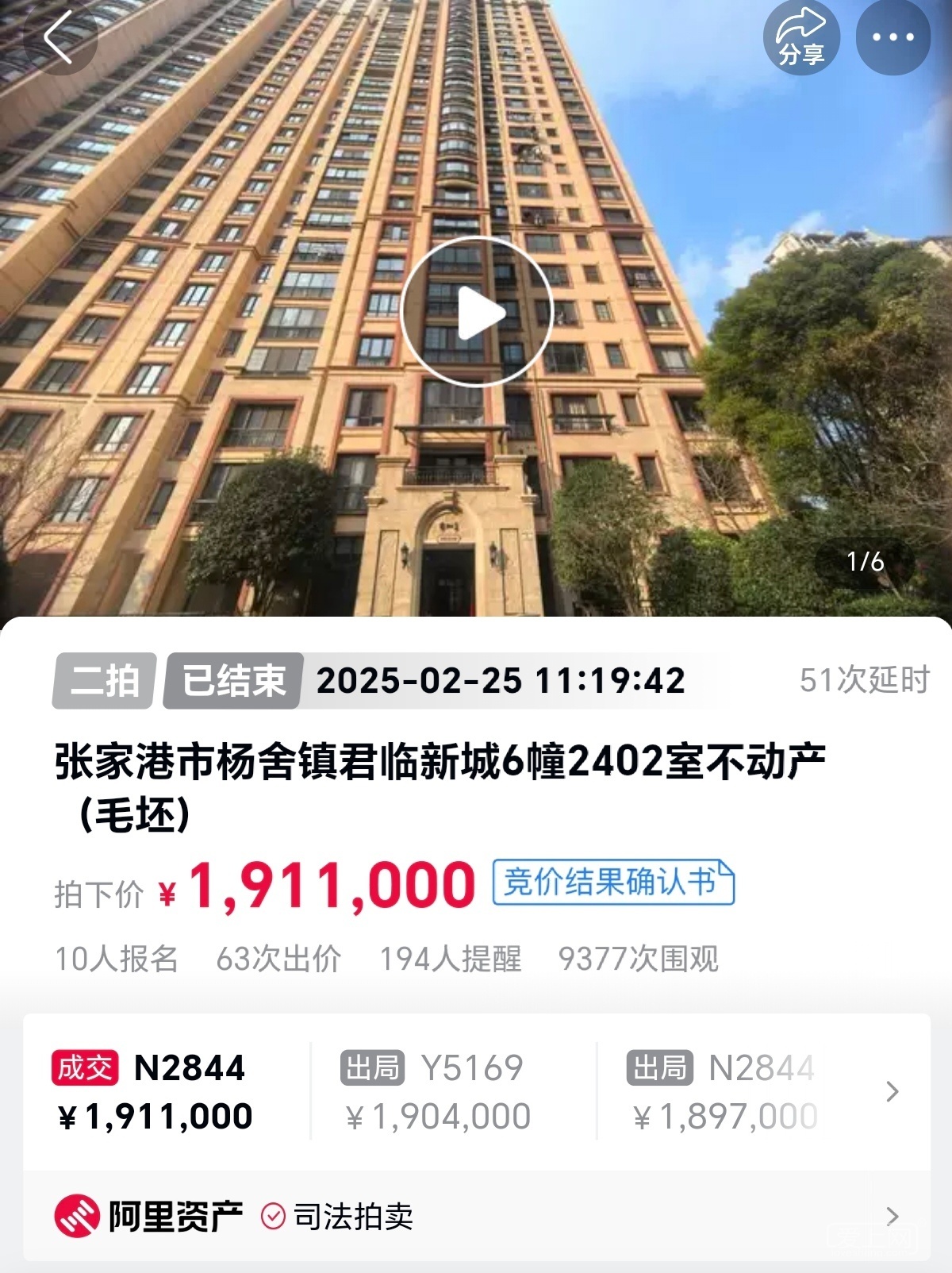This screenshot has height=1273, width=952.
Task: Go back using the top-left arrow
Action: 59,37
